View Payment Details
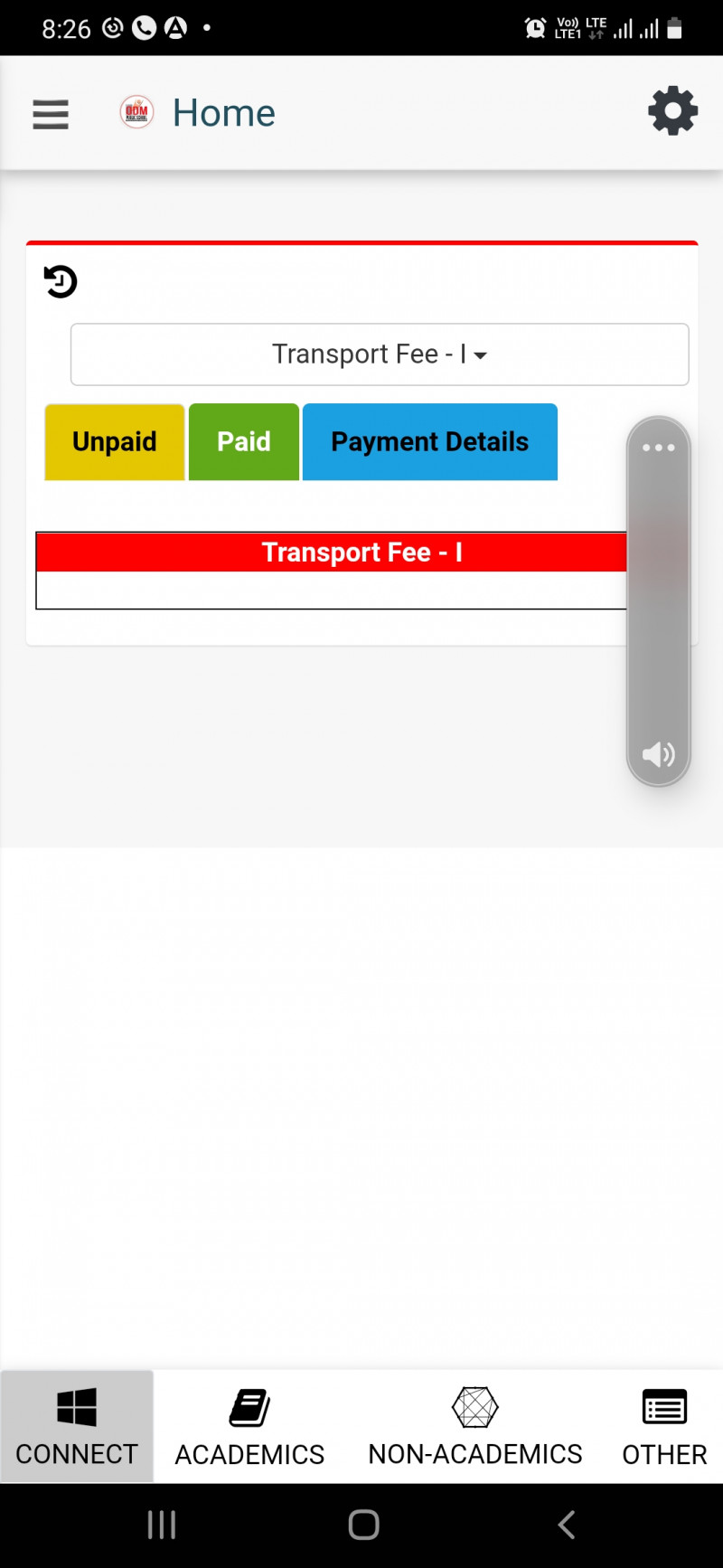Image resolution: width=723 pixels, height=1568 pixels. 429,441
